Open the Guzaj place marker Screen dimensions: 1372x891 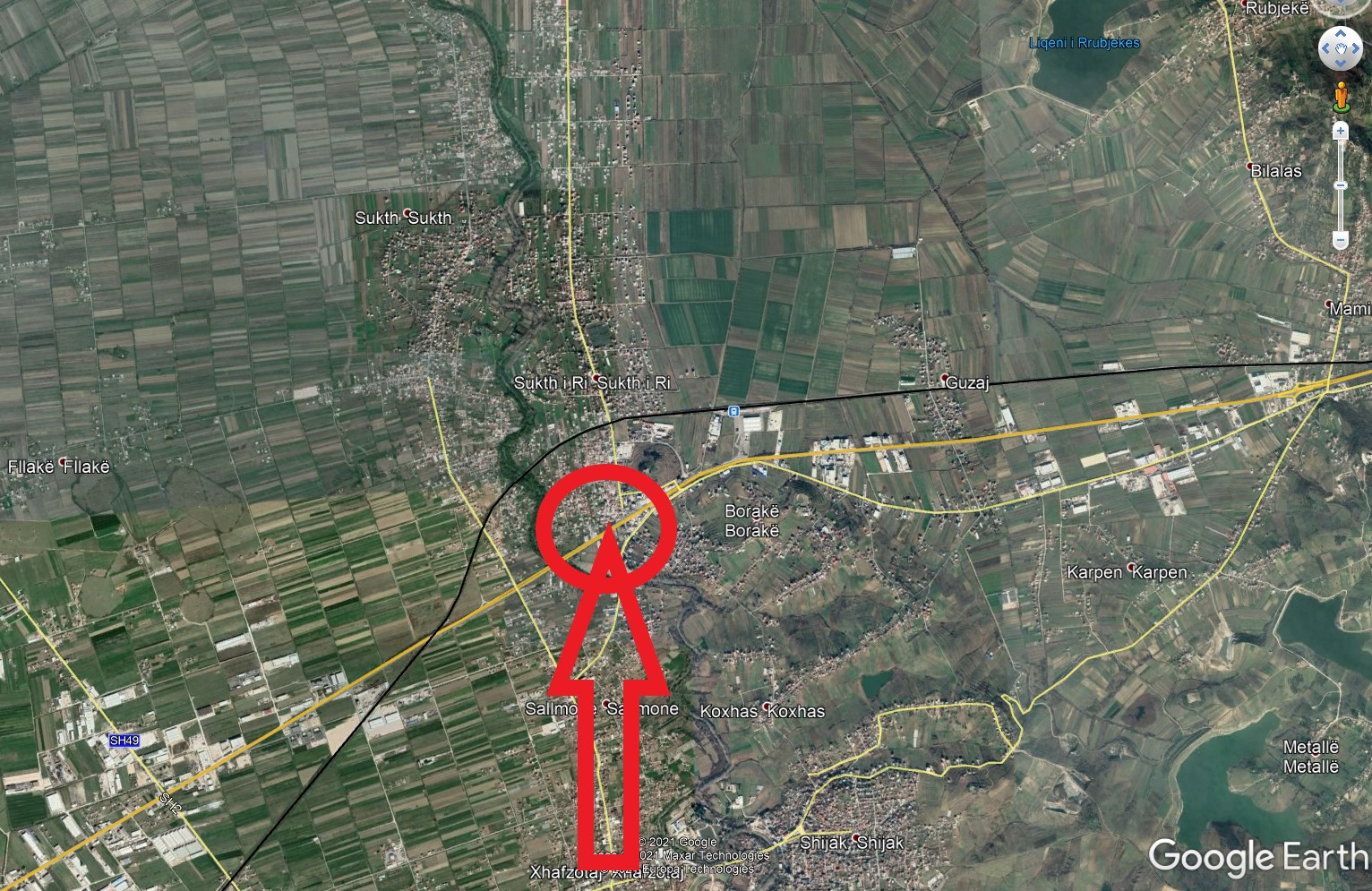coord(946,375)
